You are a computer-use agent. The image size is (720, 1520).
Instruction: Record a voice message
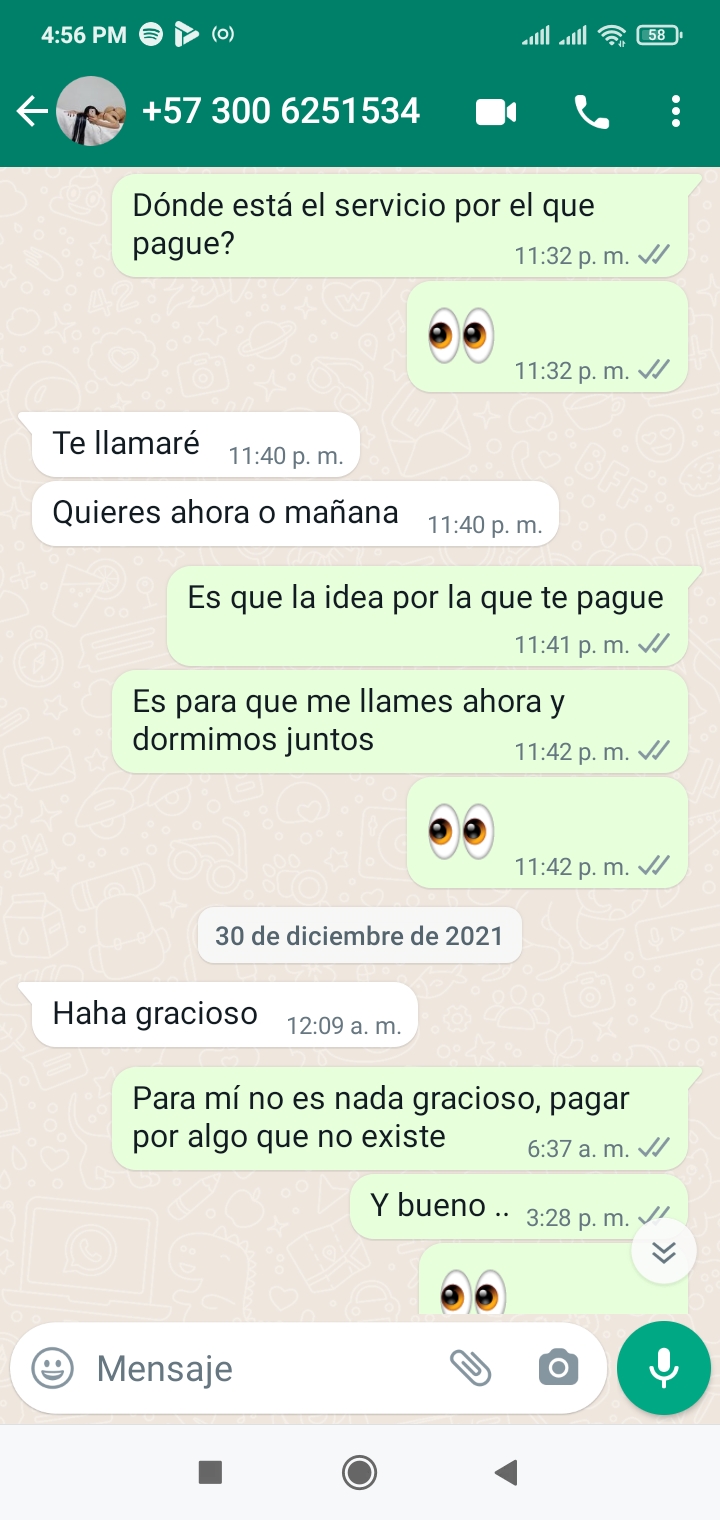664,1368
